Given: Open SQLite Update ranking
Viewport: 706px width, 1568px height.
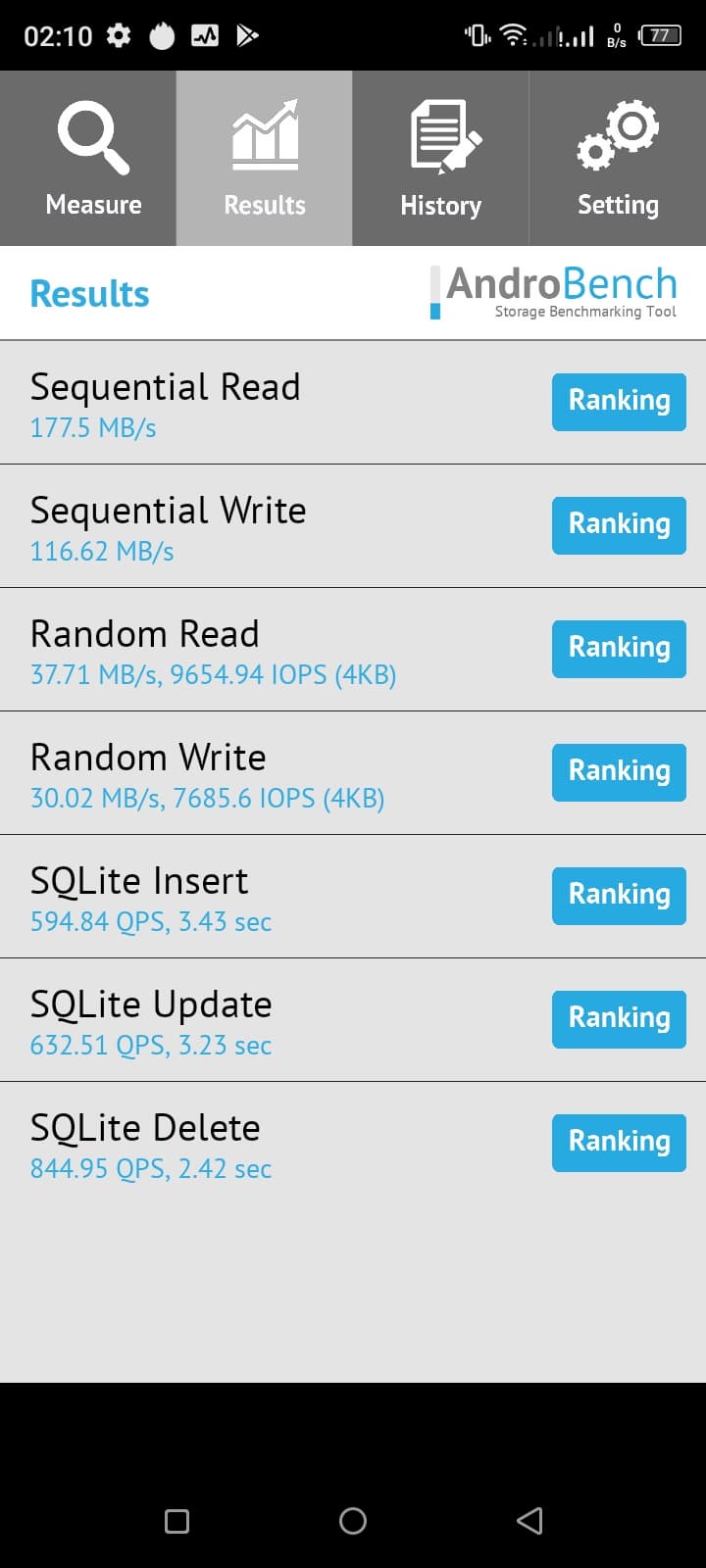Looking at the screenshot, I should [619, 1019].
